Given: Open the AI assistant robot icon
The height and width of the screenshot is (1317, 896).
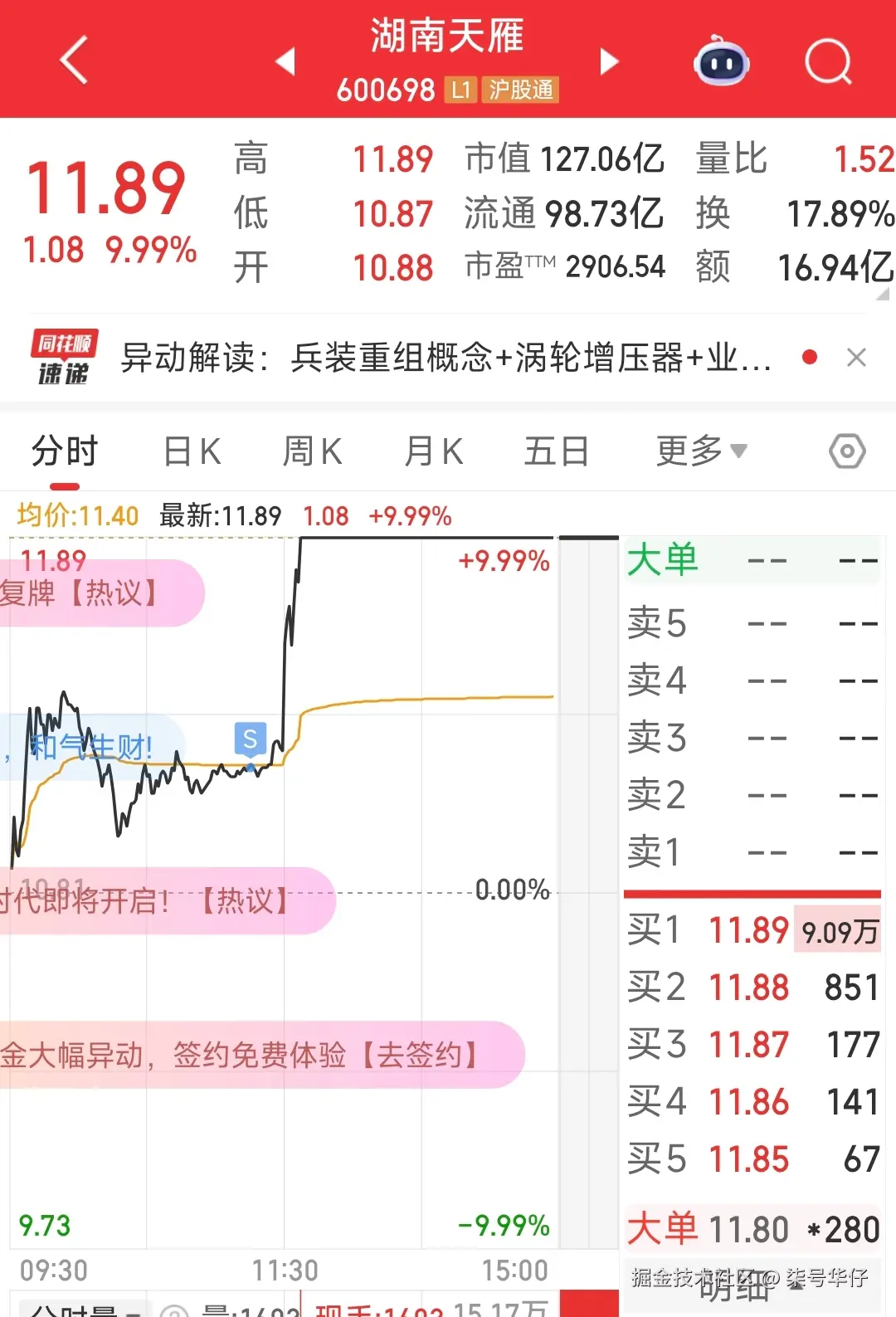Looking at the screenshot, I should (720, 61).
